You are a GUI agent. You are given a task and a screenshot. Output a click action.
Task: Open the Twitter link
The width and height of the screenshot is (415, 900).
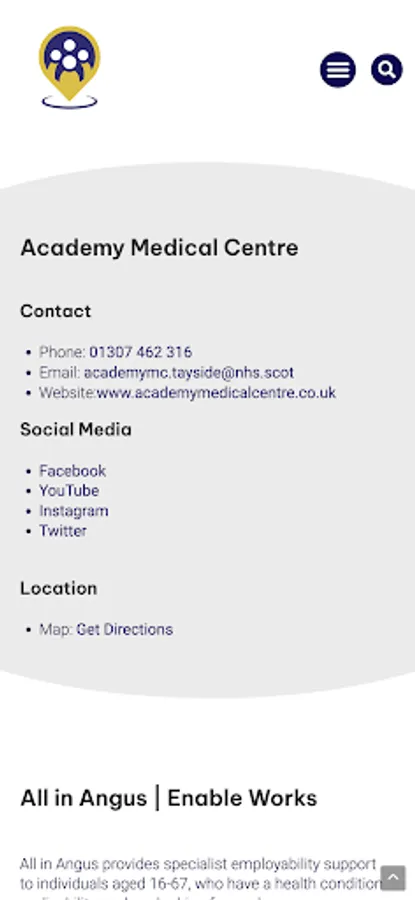click(63, 531)
